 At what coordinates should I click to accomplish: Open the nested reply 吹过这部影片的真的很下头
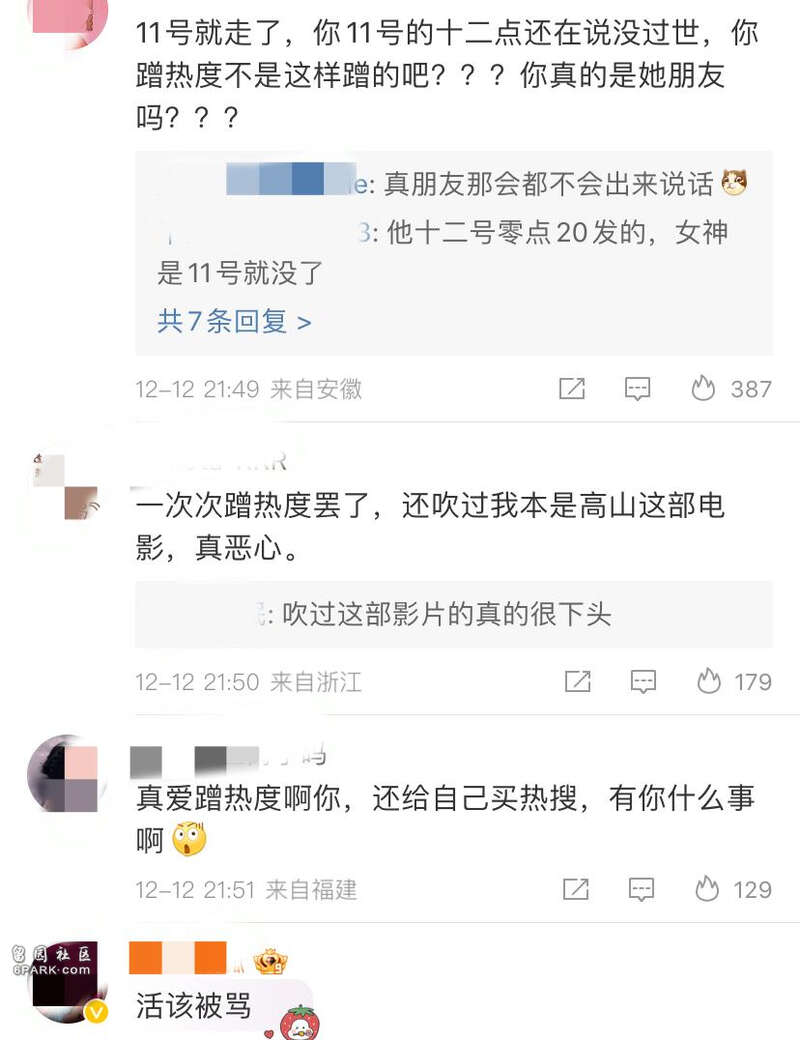coord(445,614)
